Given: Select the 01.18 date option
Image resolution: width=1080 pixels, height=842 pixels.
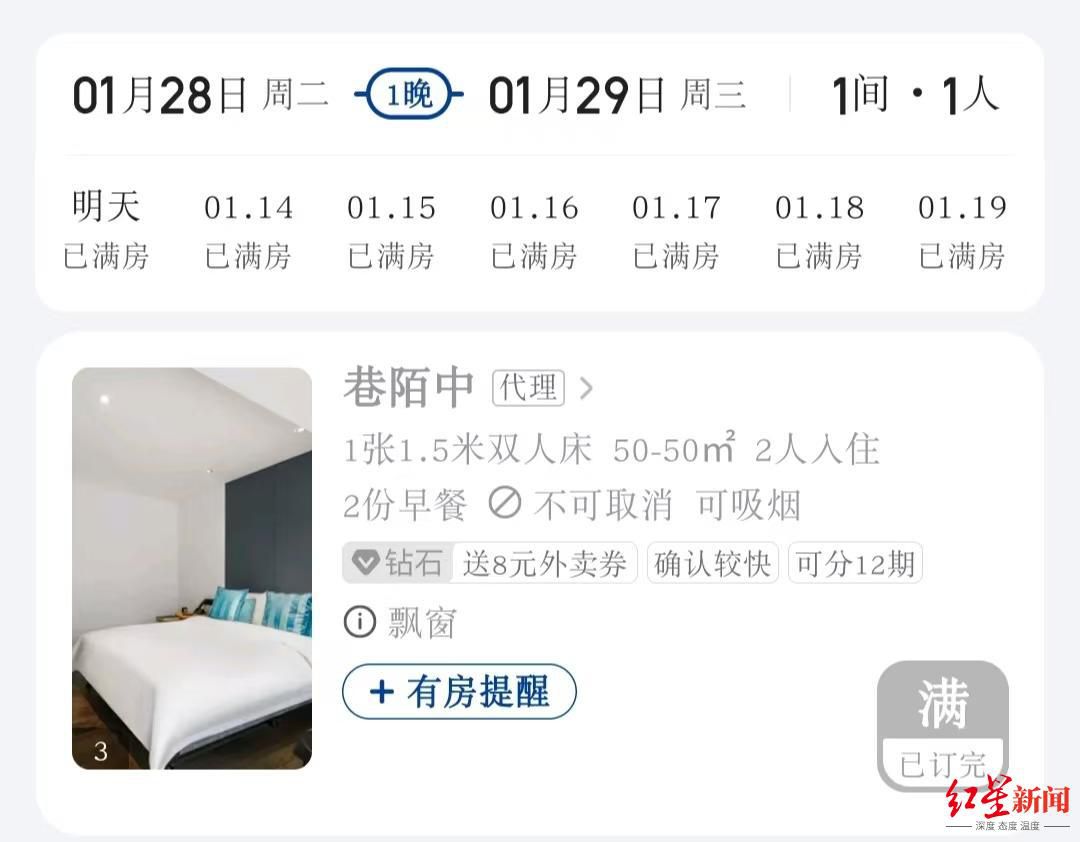Looking at the screenshot, I should click(819, 231).
